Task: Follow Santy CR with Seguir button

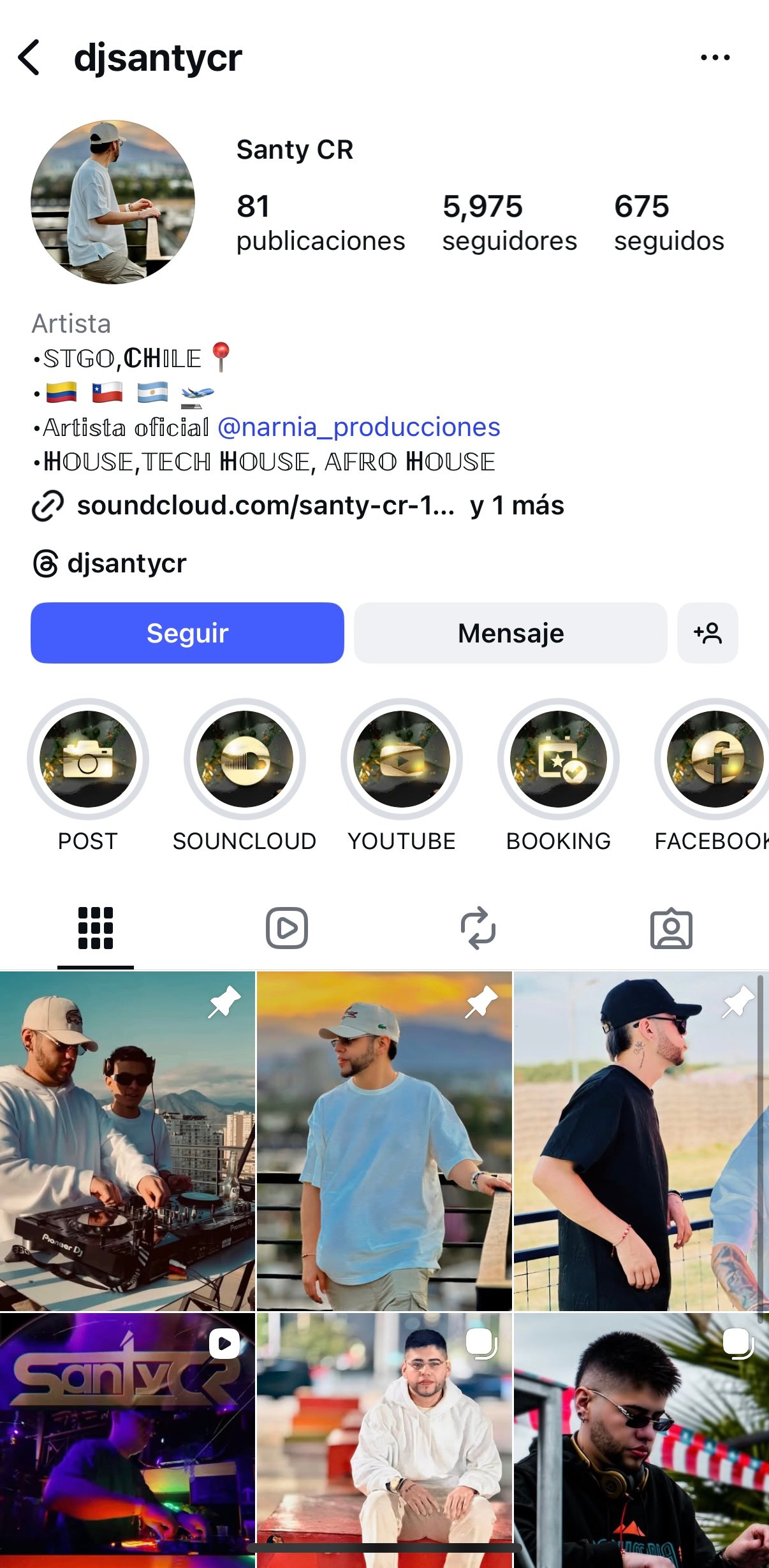Action: tap(187, 633)
